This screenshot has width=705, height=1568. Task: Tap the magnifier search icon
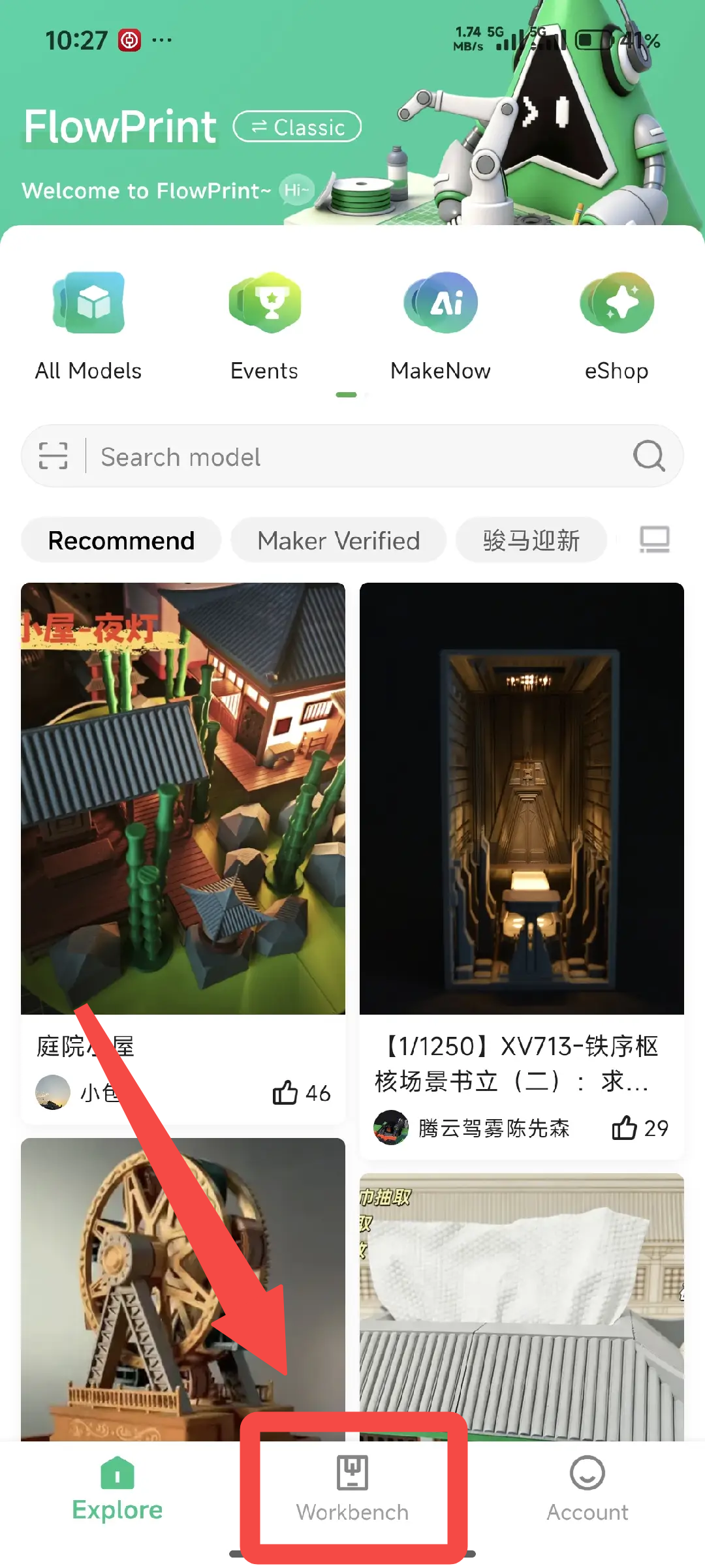point(648,456)
